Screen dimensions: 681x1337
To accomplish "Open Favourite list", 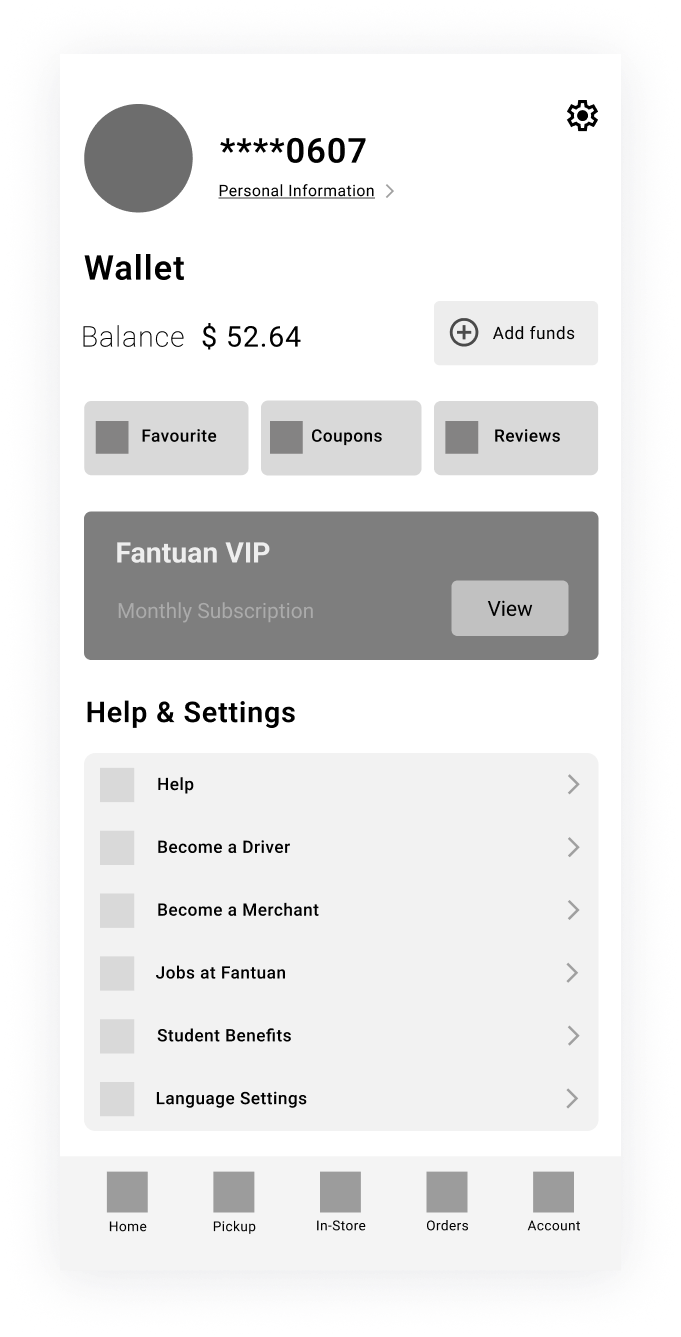I will [x=166, y=437].
